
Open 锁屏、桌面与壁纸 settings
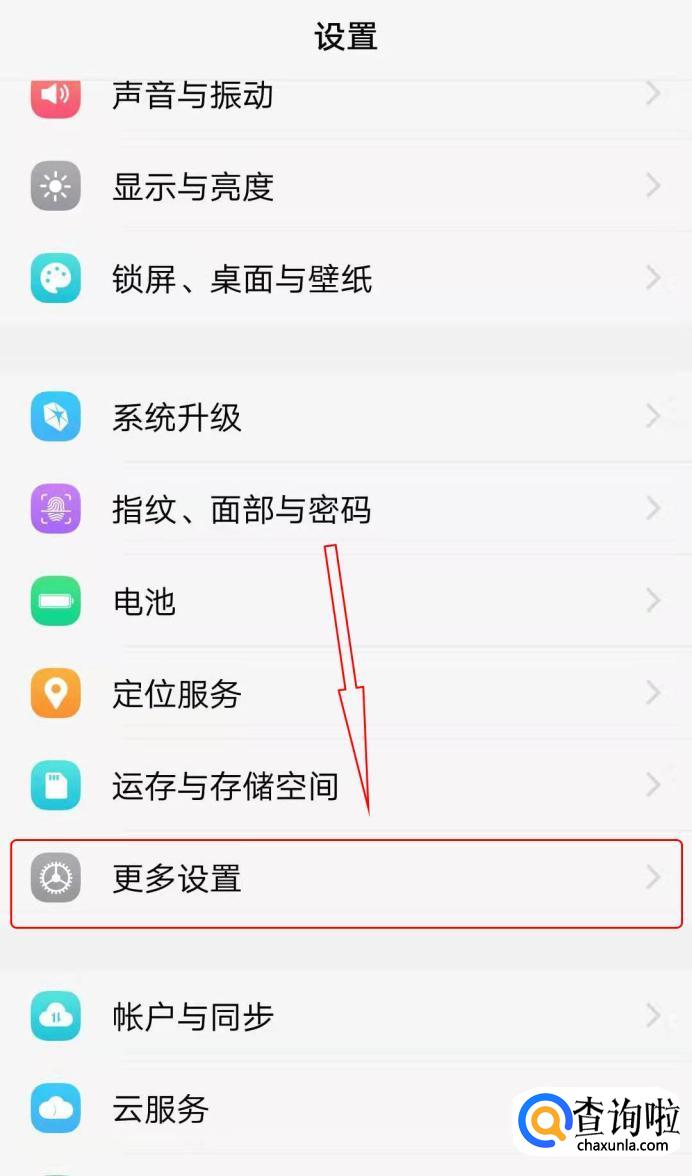tap(346, 278)
